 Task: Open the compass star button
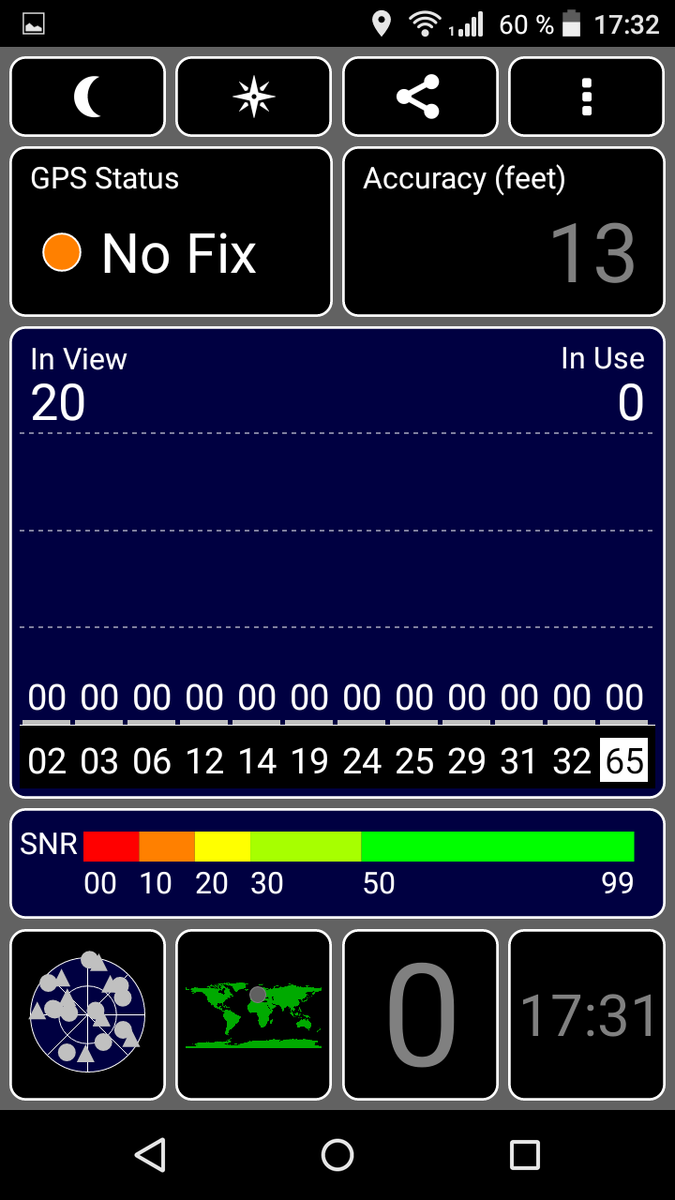(x=253, y=97)
